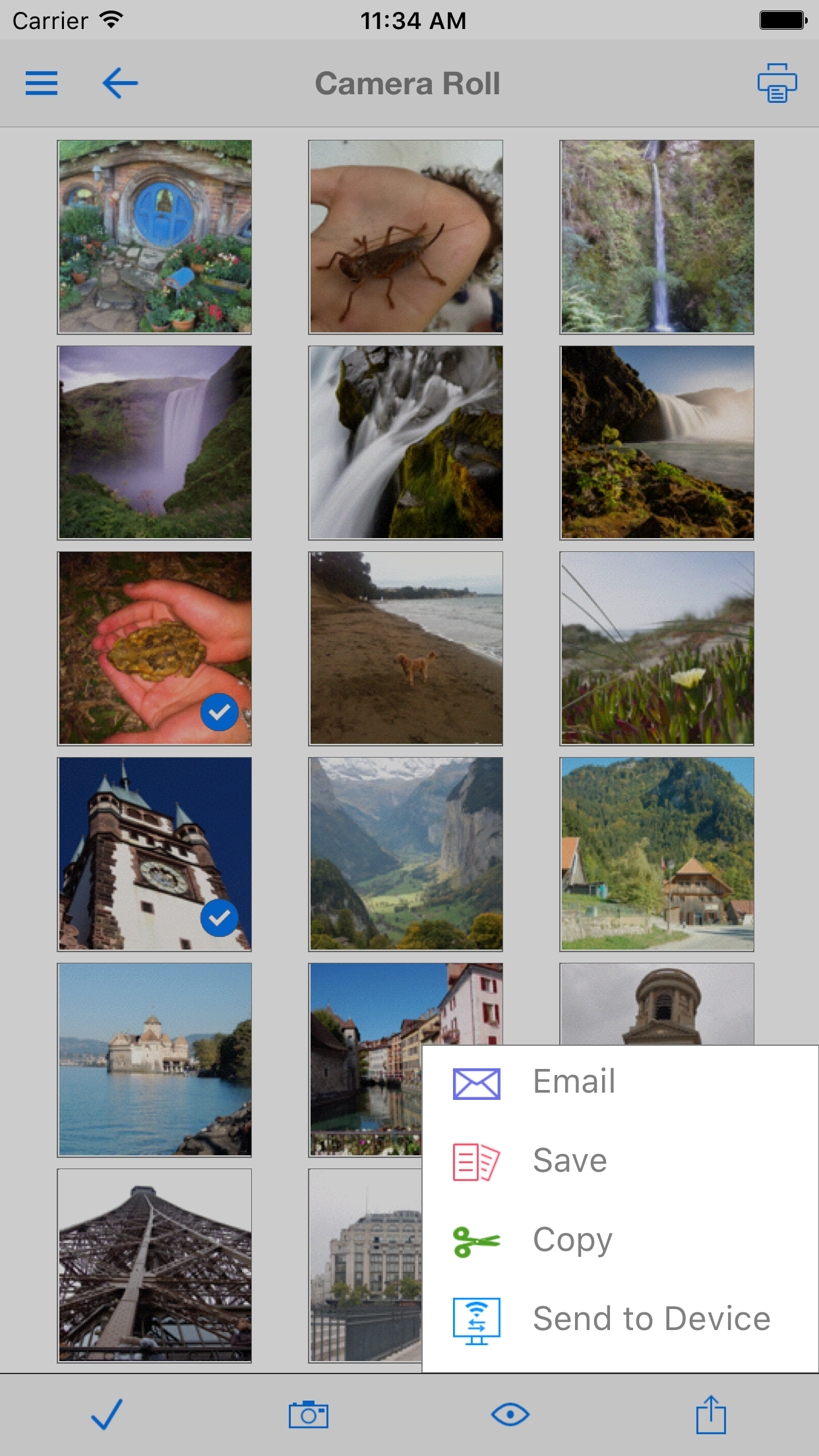This screenshot has height=1456, width=819.
Task: Tap the eye preview icon at the bottom
Action: 512,1414
